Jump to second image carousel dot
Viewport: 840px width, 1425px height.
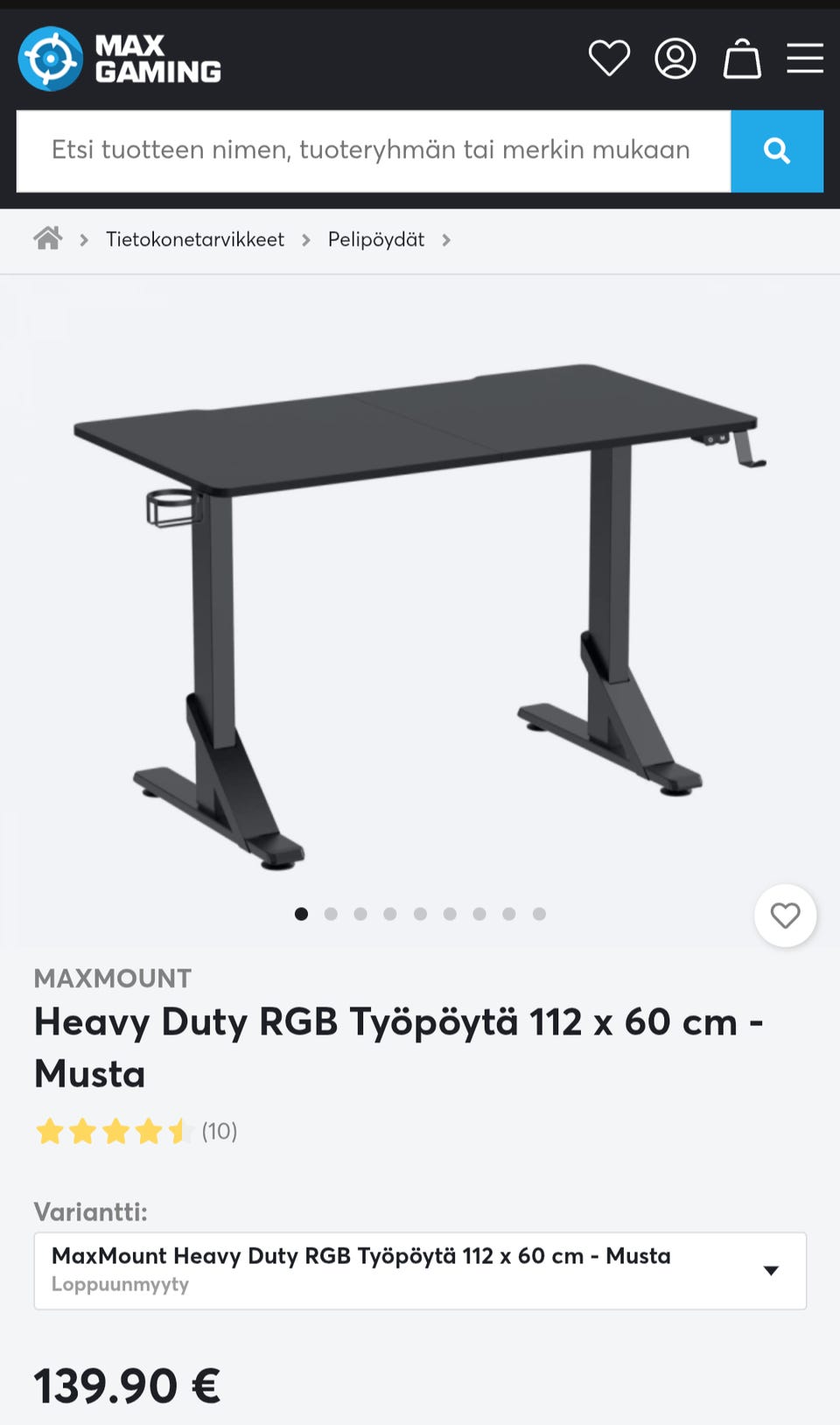tap(331, 914)
